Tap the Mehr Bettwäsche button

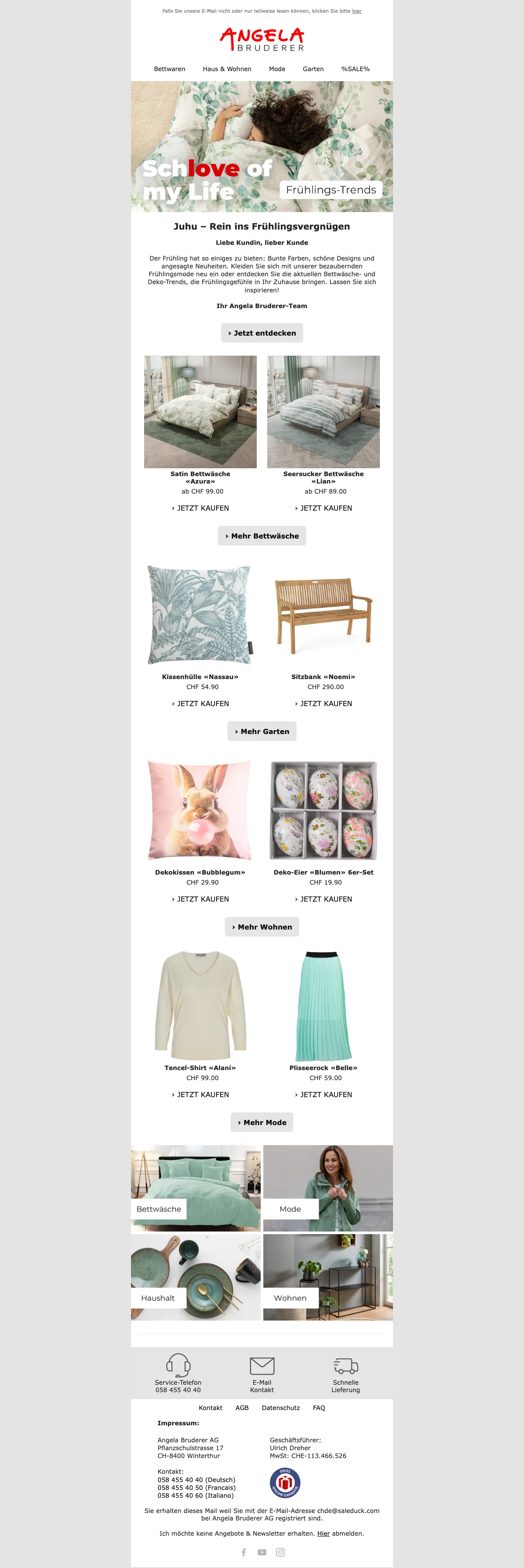pos(262,535)
